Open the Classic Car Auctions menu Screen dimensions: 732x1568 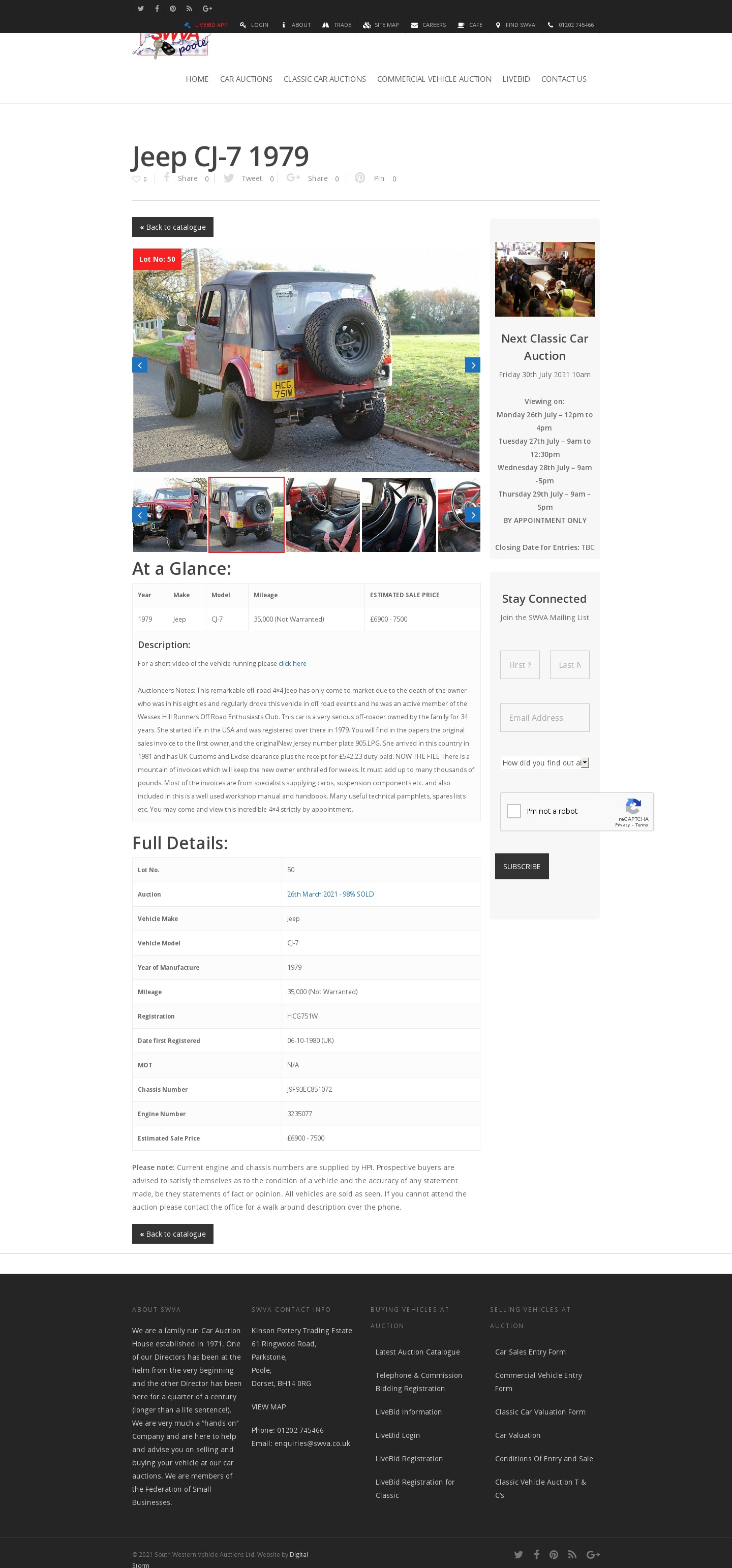(x=324, y=79)
